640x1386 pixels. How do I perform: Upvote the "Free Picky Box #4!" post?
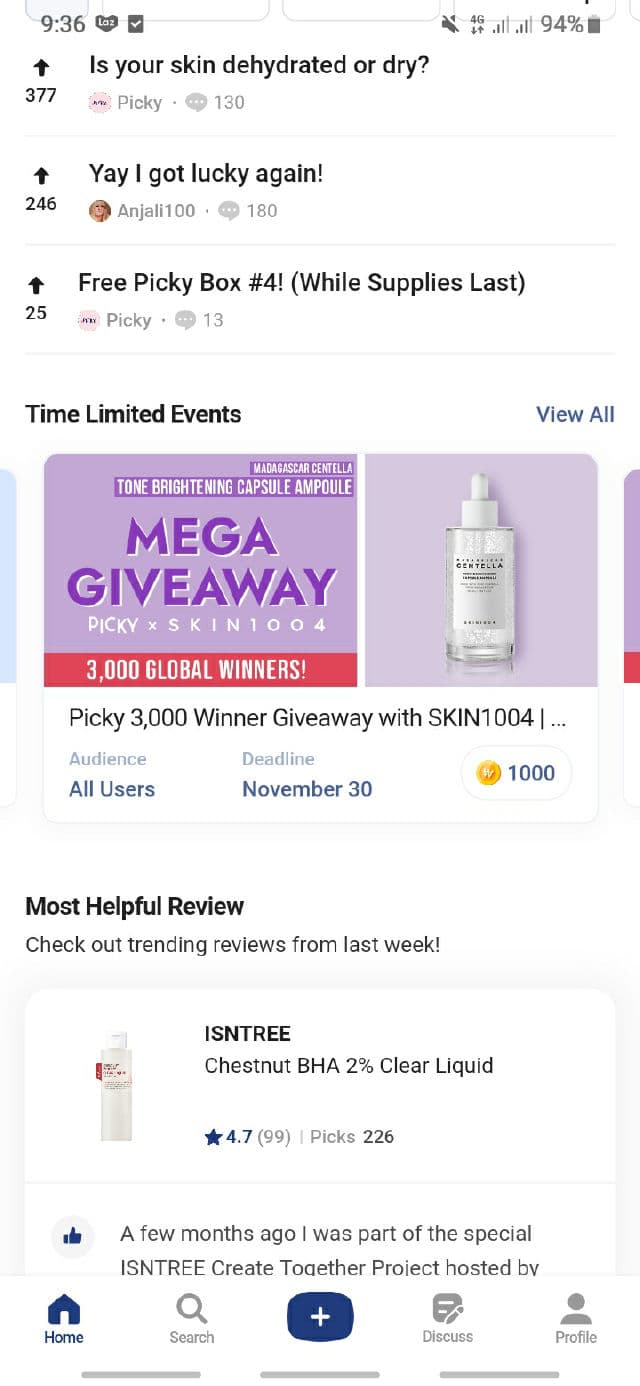37,285
